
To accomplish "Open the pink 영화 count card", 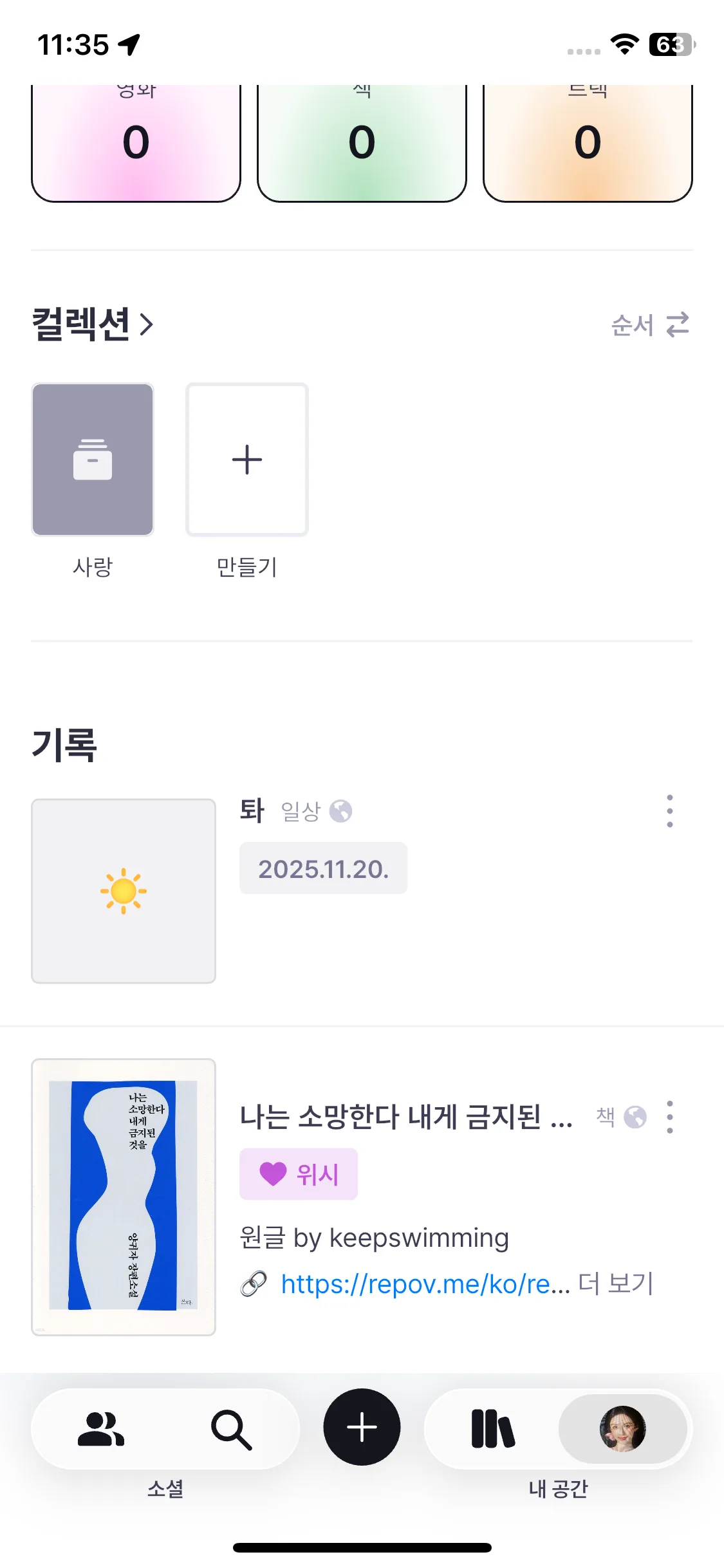I will 136,143.
